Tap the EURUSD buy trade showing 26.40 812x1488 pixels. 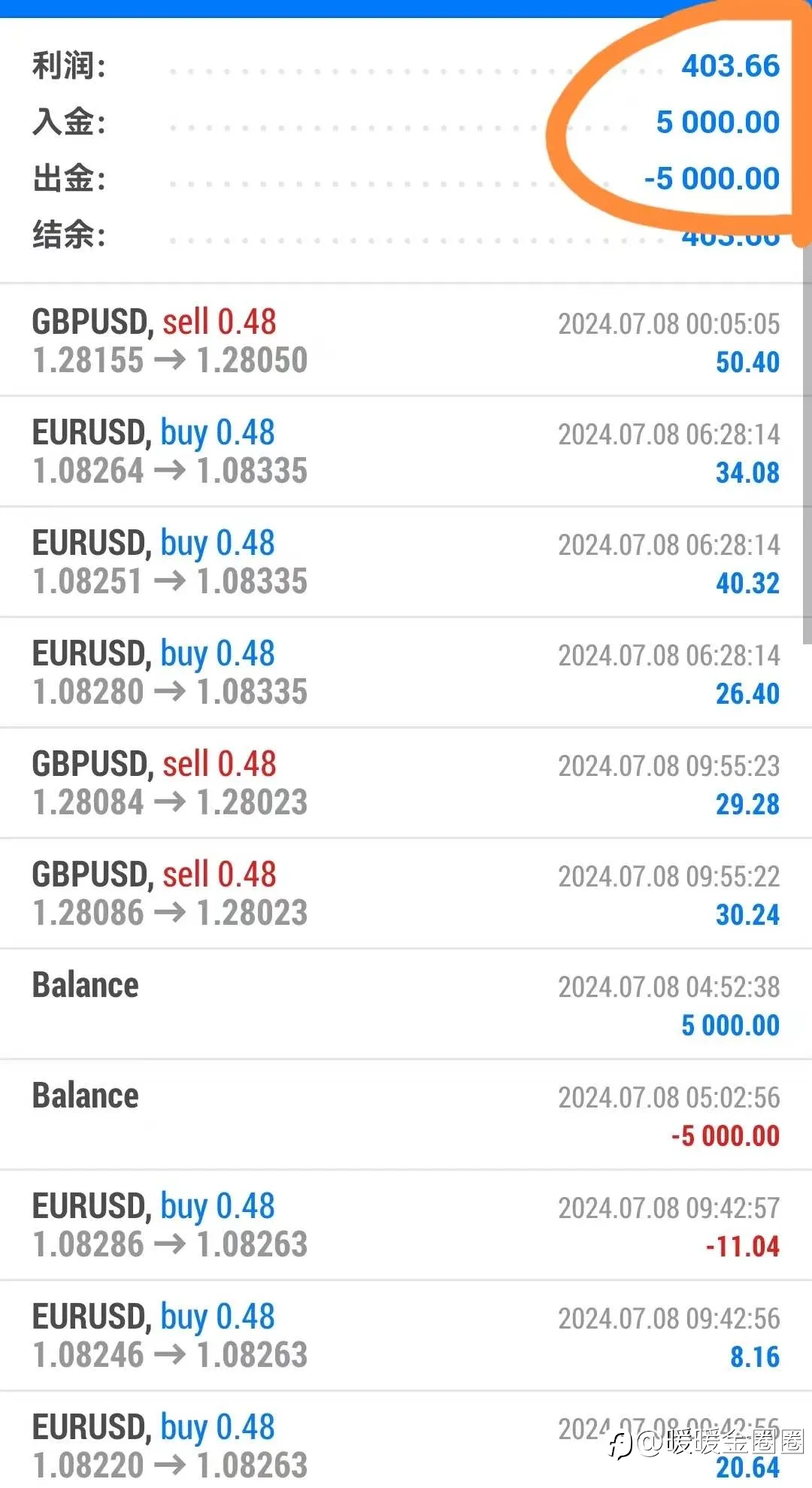point(406,672)
